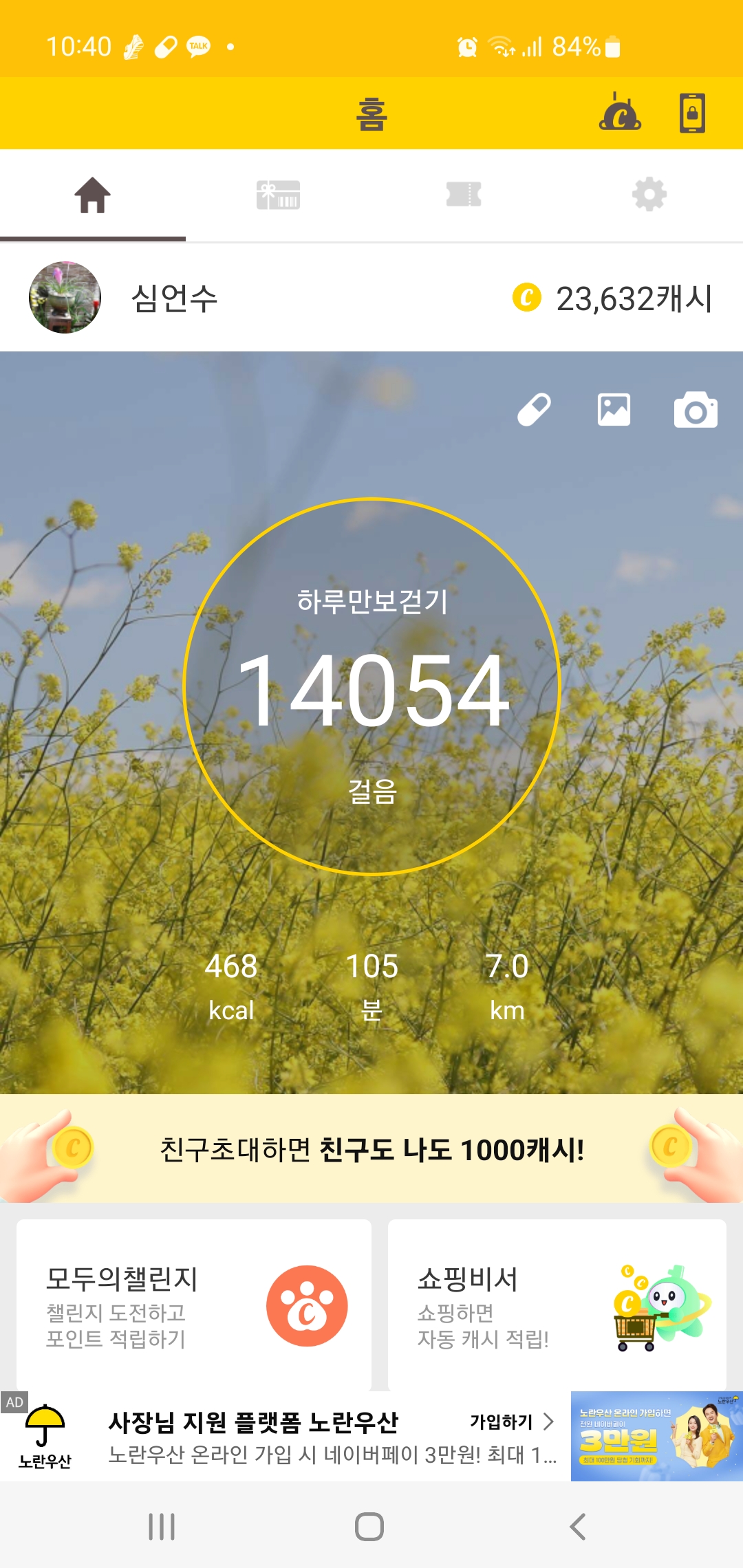Open the 노란우산 3만원 ad image
This screenshot has width=743, height=1568.
click(x=656, y=1436)
